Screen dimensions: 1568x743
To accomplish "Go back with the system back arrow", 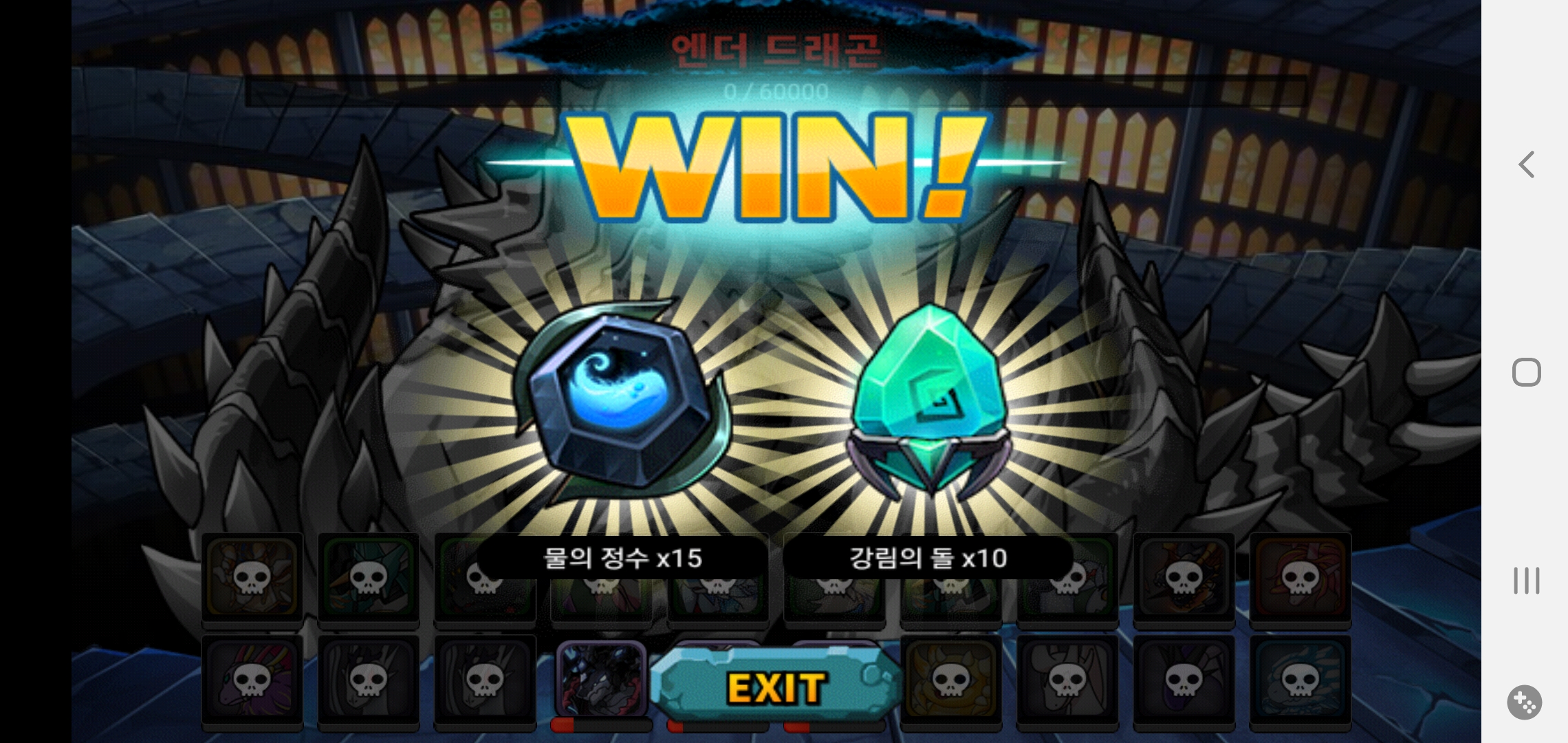I will tap(1526, 164).
